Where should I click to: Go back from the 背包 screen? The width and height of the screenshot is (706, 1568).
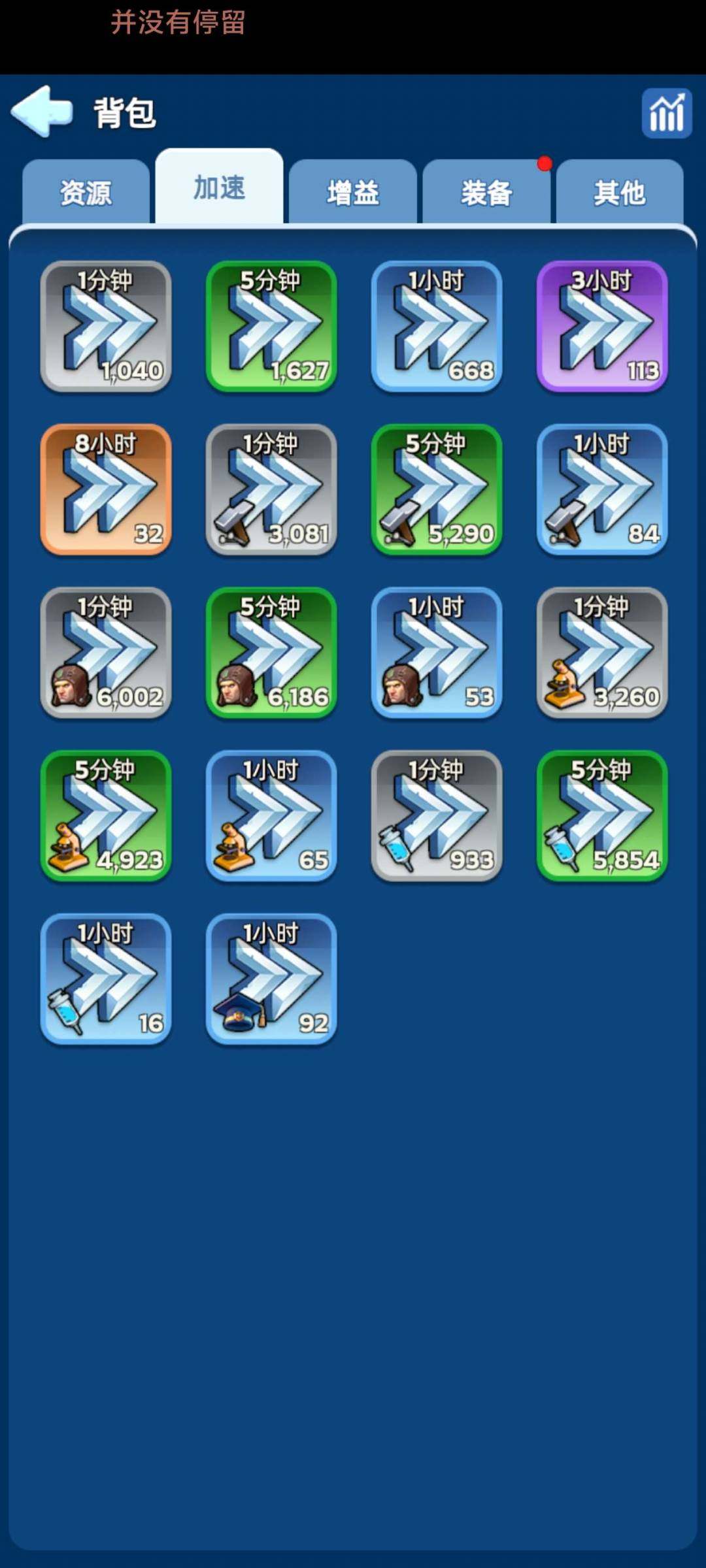41,112
